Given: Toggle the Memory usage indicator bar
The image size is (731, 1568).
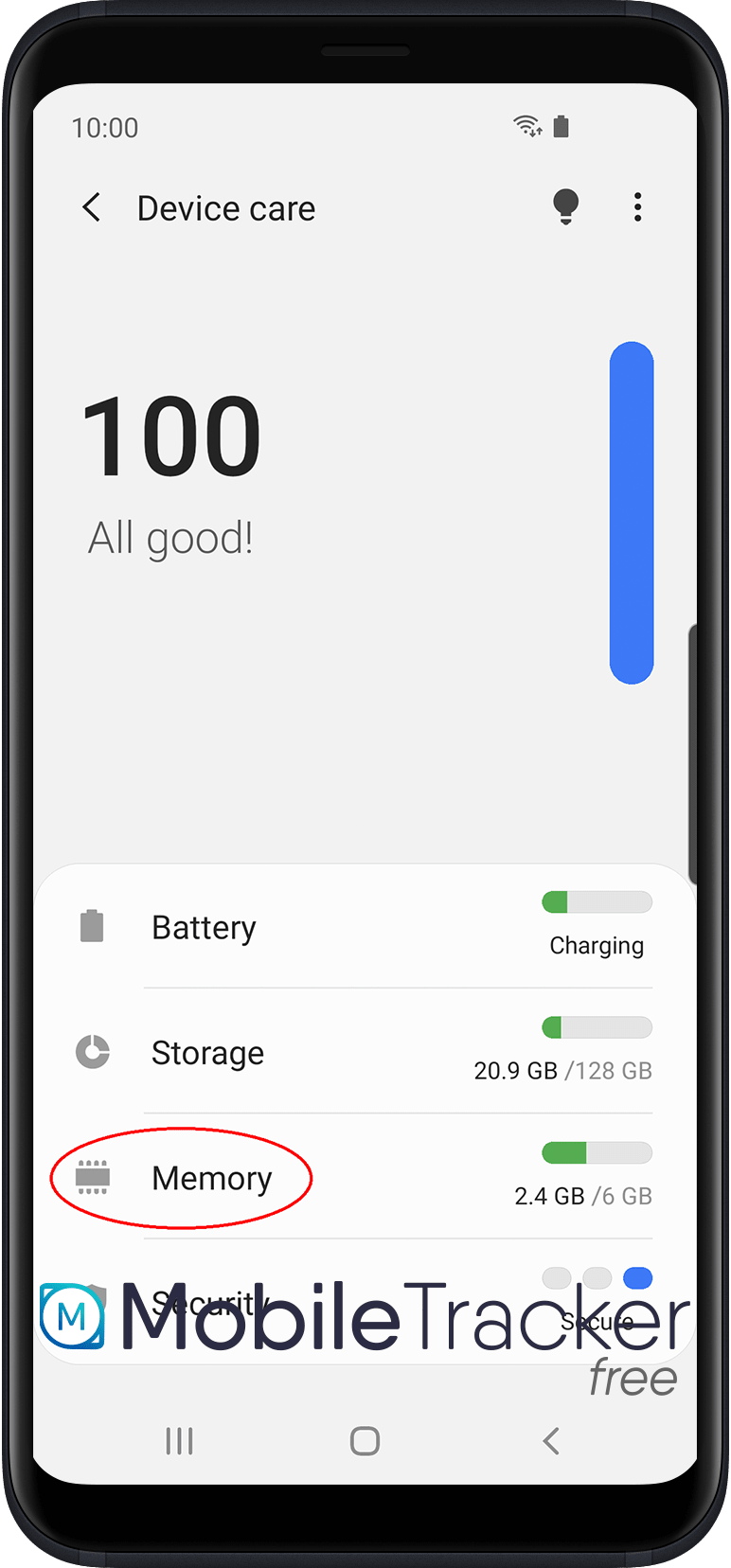Looking at the screenshot, I should pos(597,1152).
